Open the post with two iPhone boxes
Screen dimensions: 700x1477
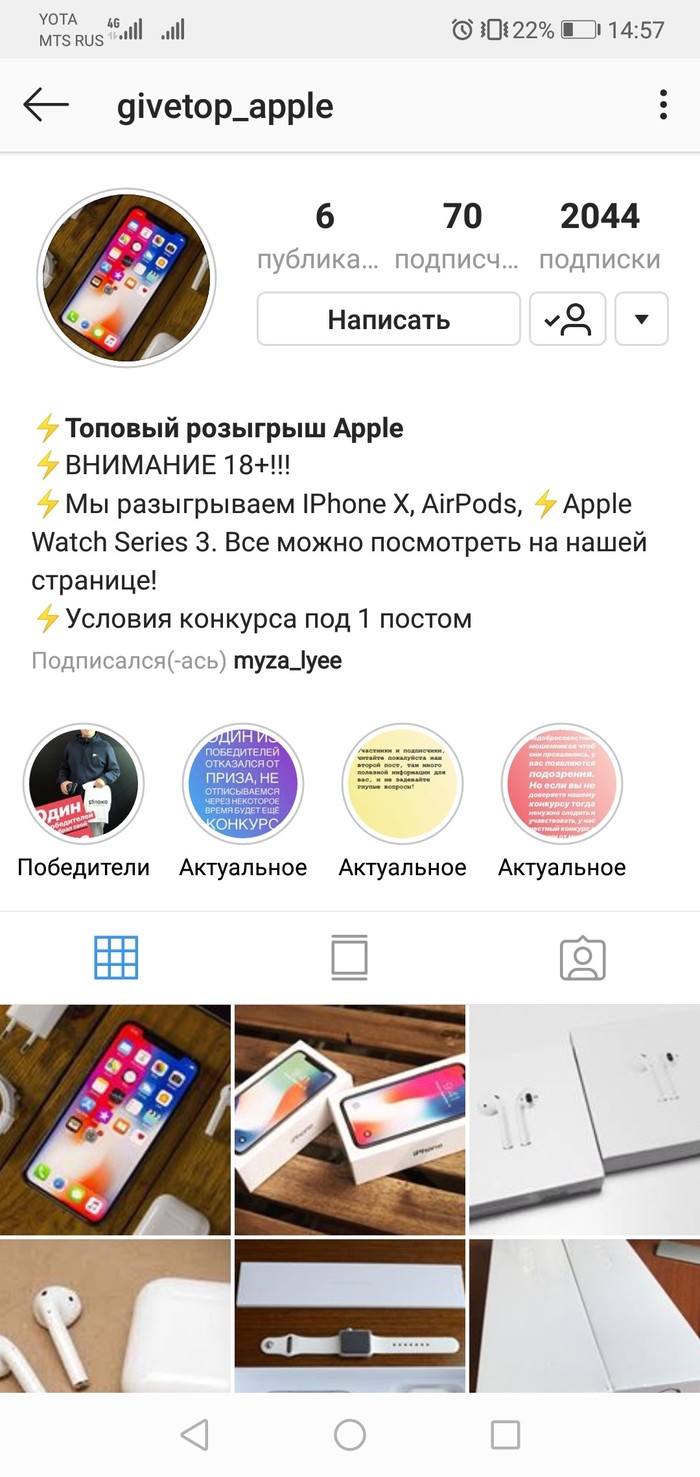[349, 1120]
